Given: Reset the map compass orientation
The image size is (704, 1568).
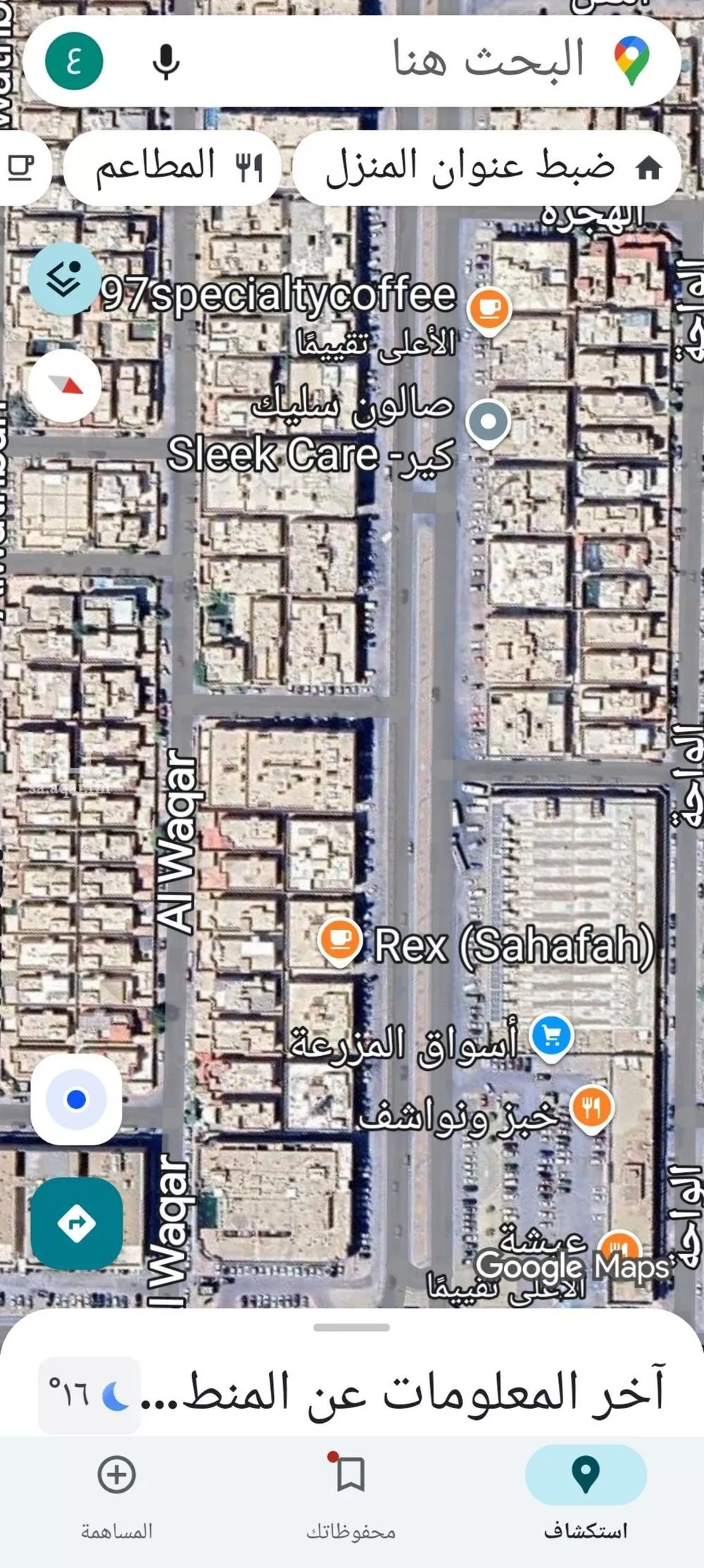Looking at the screenshot, I should [x=65, y=385].
